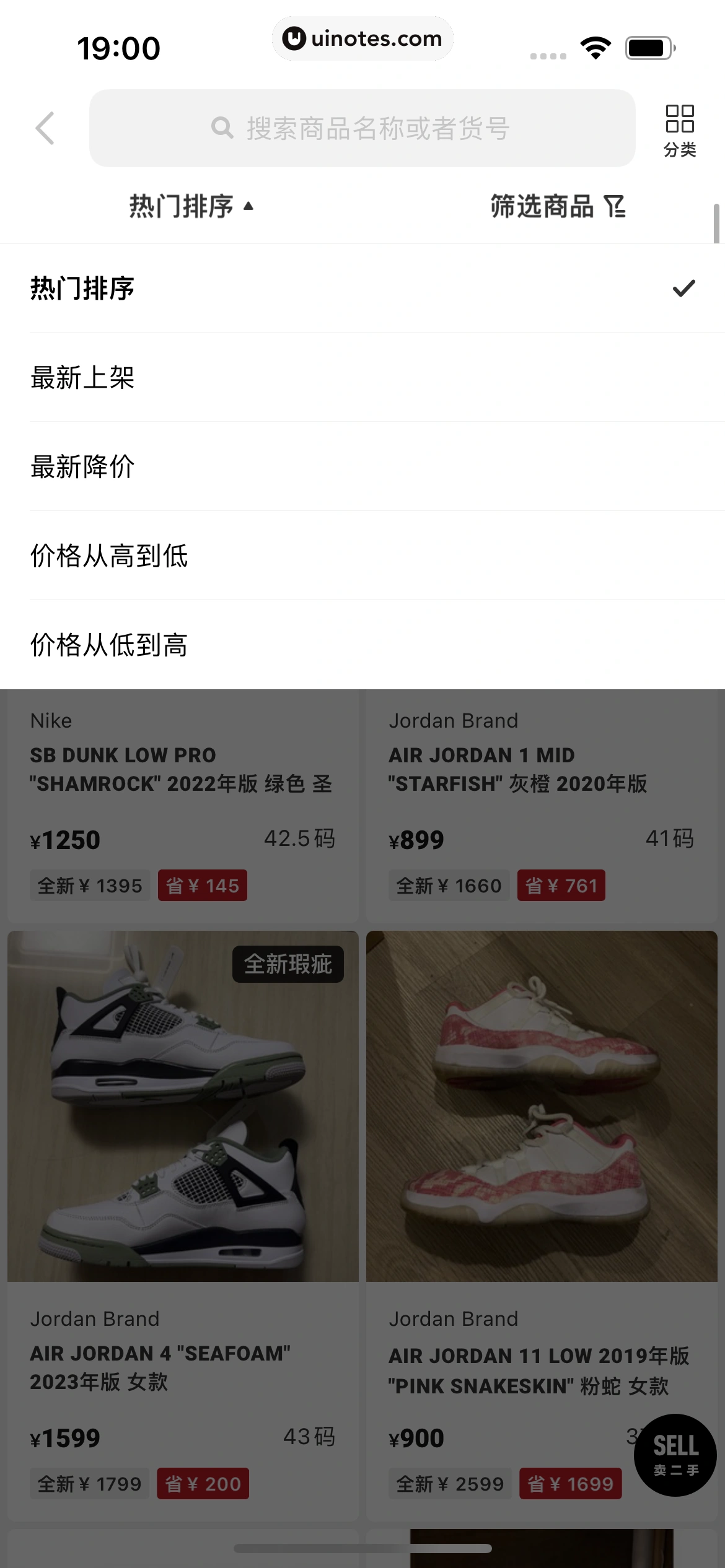The height and width of the screenshot is (1568, 725).
Task: Sort by 最新上架
Action: coord(362,377)
